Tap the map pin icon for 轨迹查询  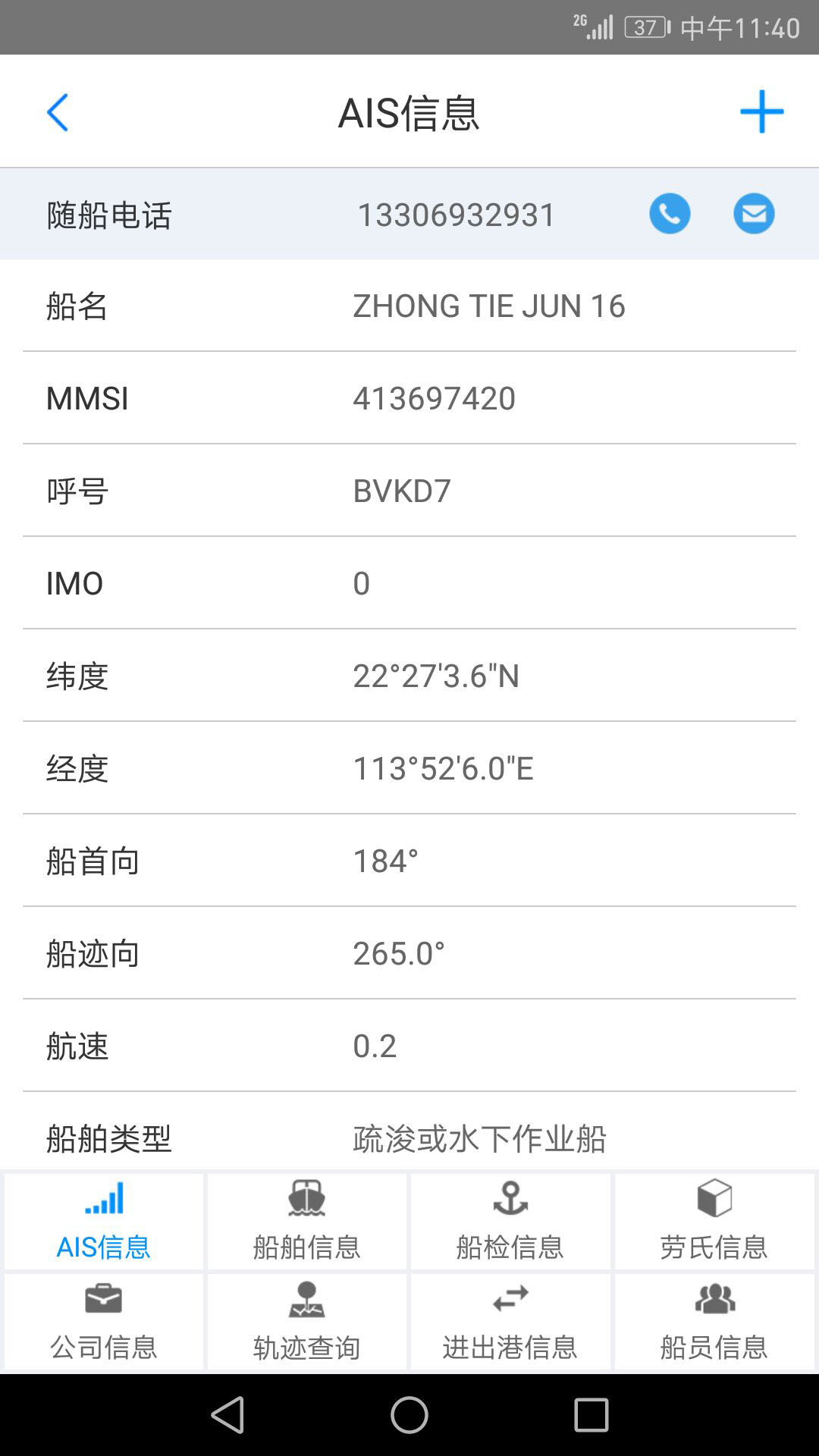tap(306, 1299)
